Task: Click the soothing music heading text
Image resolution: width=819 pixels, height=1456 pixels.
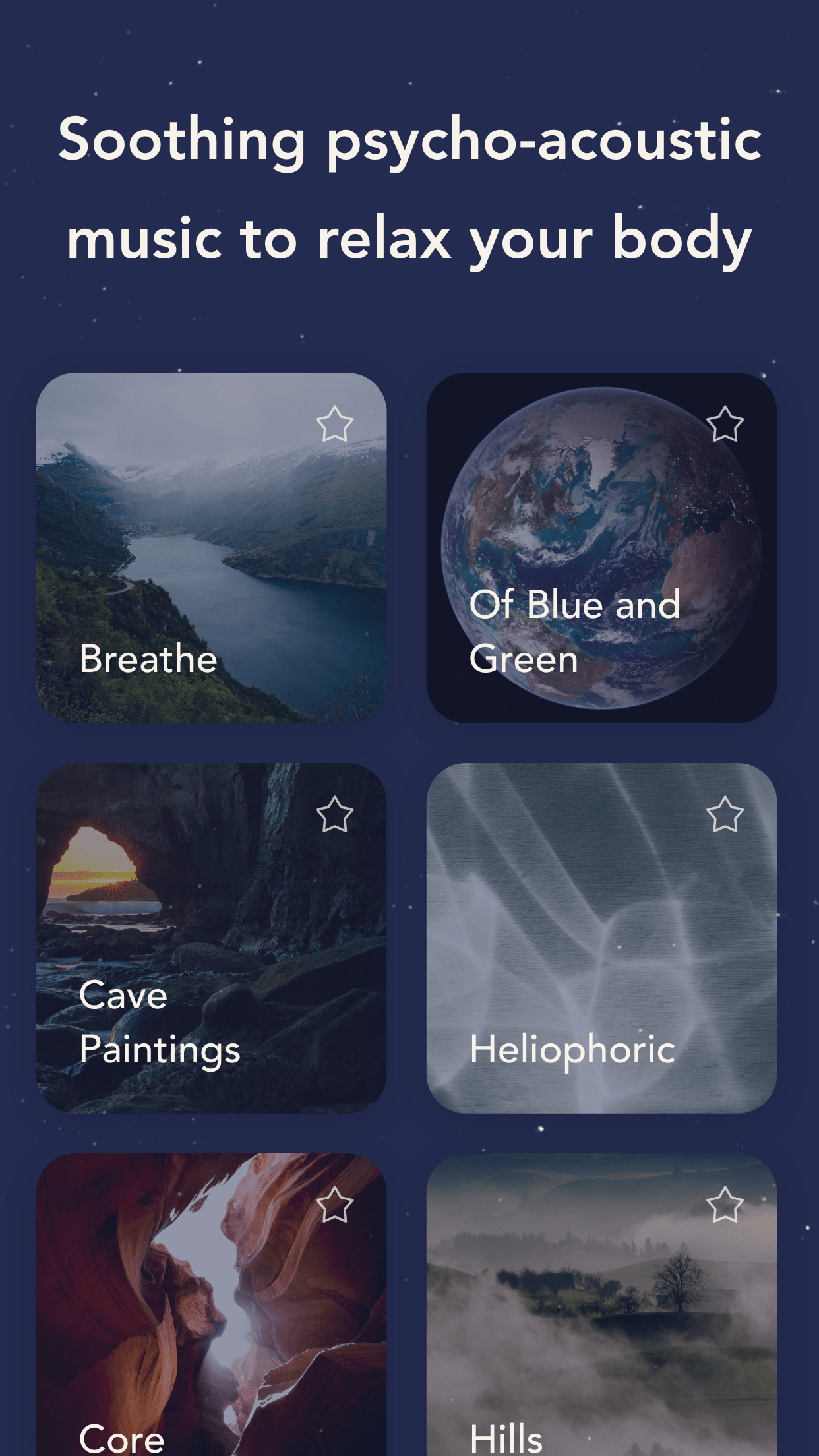Action: [x=409, y=189]
